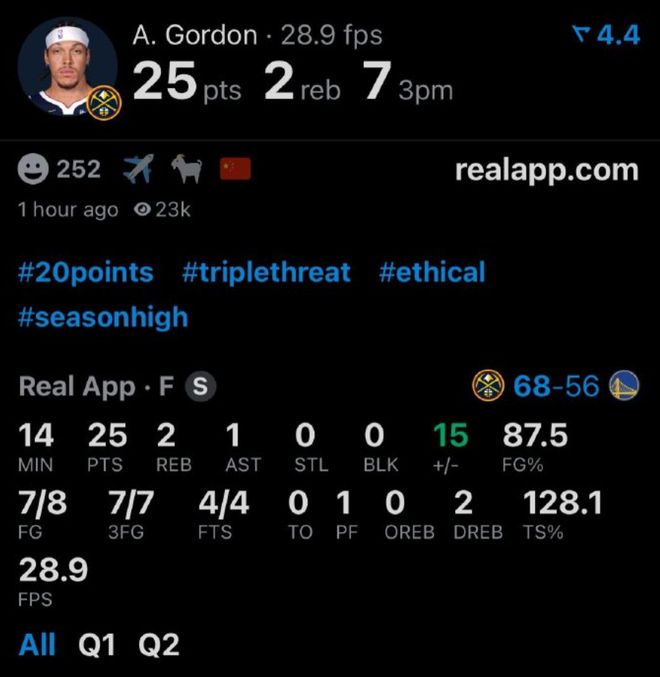Tap the airplane reaction emoji
Image resolution: width=660 pixels, height=677 pixels.
pyautogui.click(x=138, y=170)
